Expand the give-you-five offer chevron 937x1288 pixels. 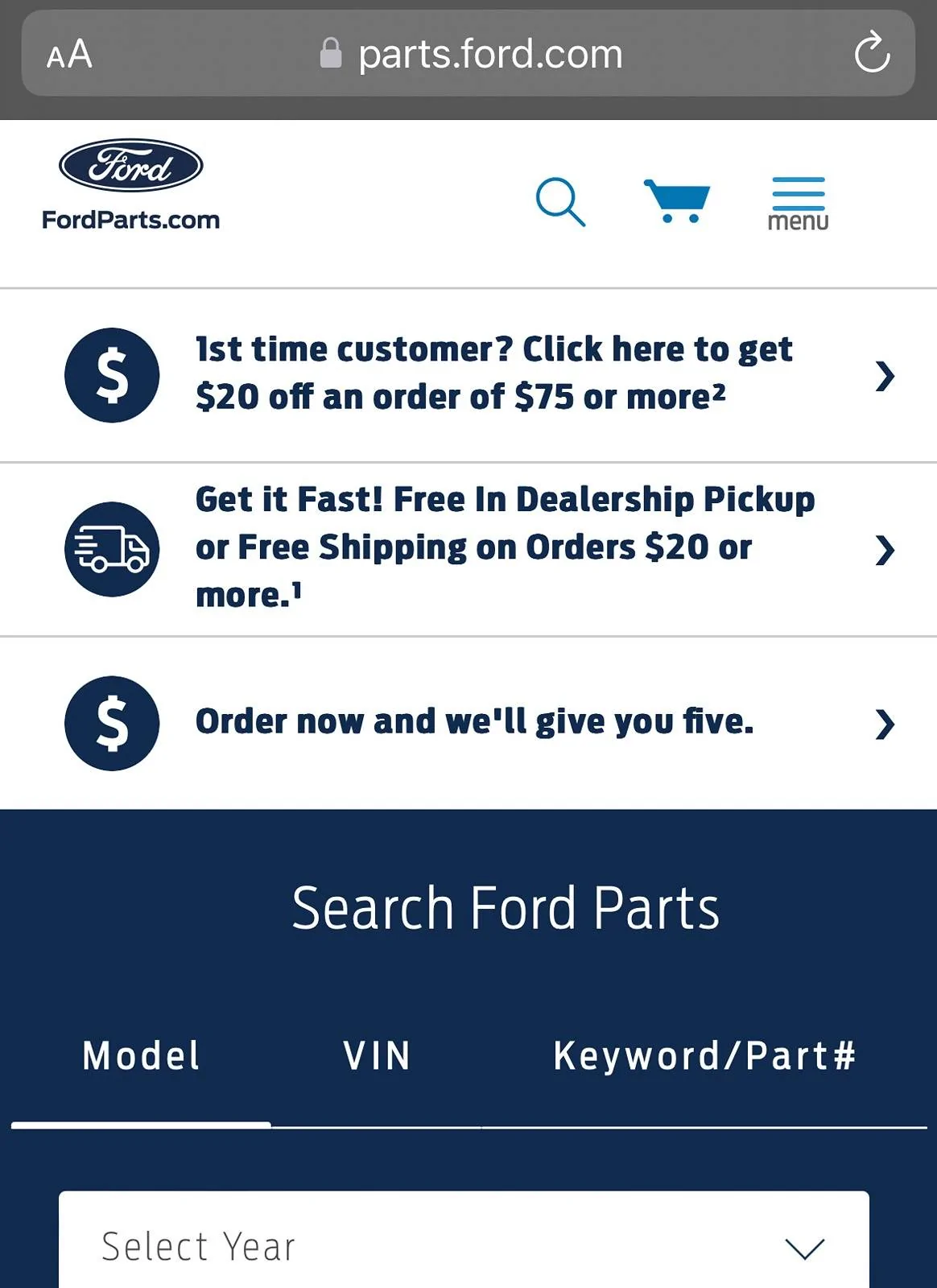click(885, 724)
